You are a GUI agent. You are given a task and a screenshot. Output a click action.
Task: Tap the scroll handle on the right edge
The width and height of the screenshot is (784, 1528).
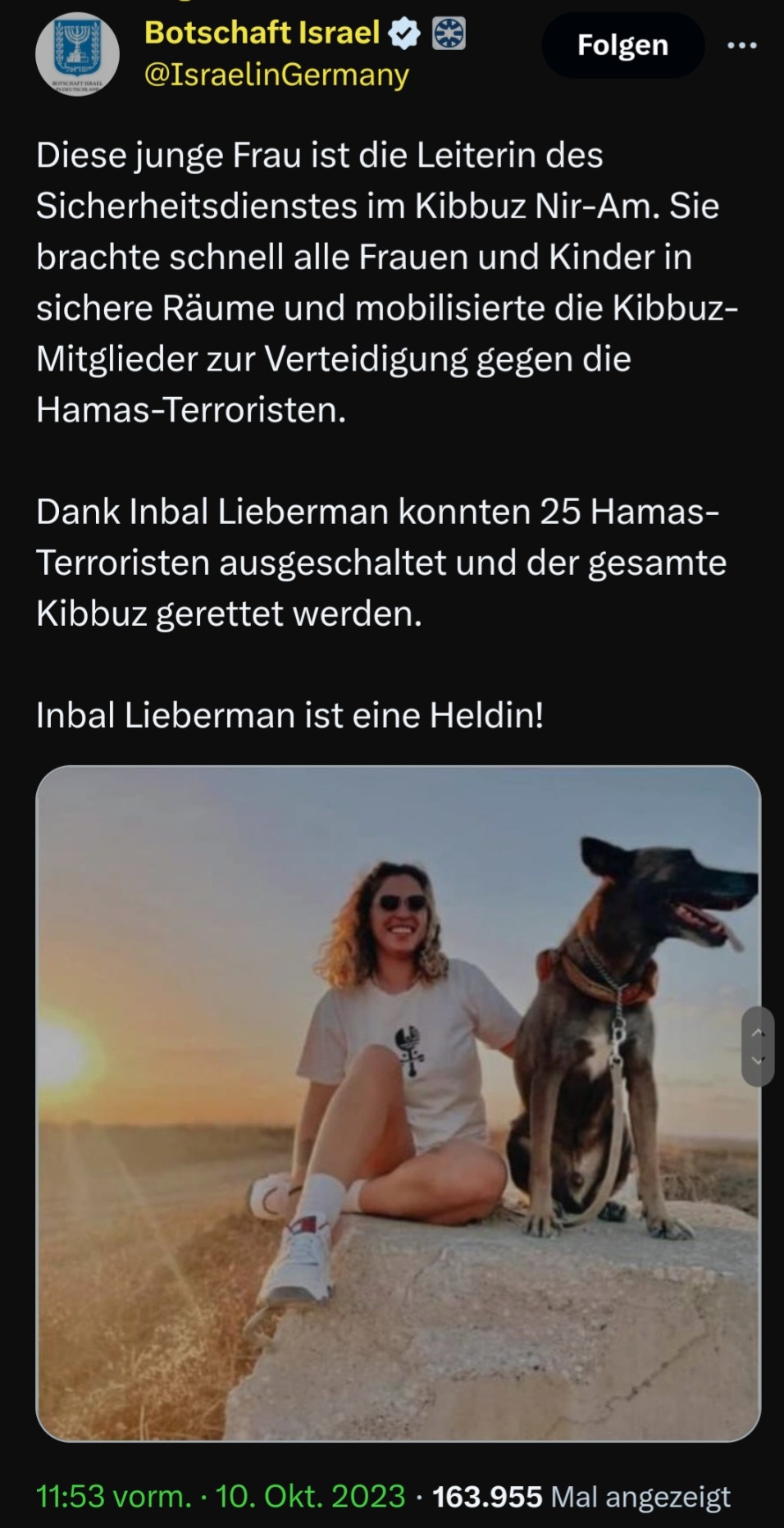click(758, 1046)
